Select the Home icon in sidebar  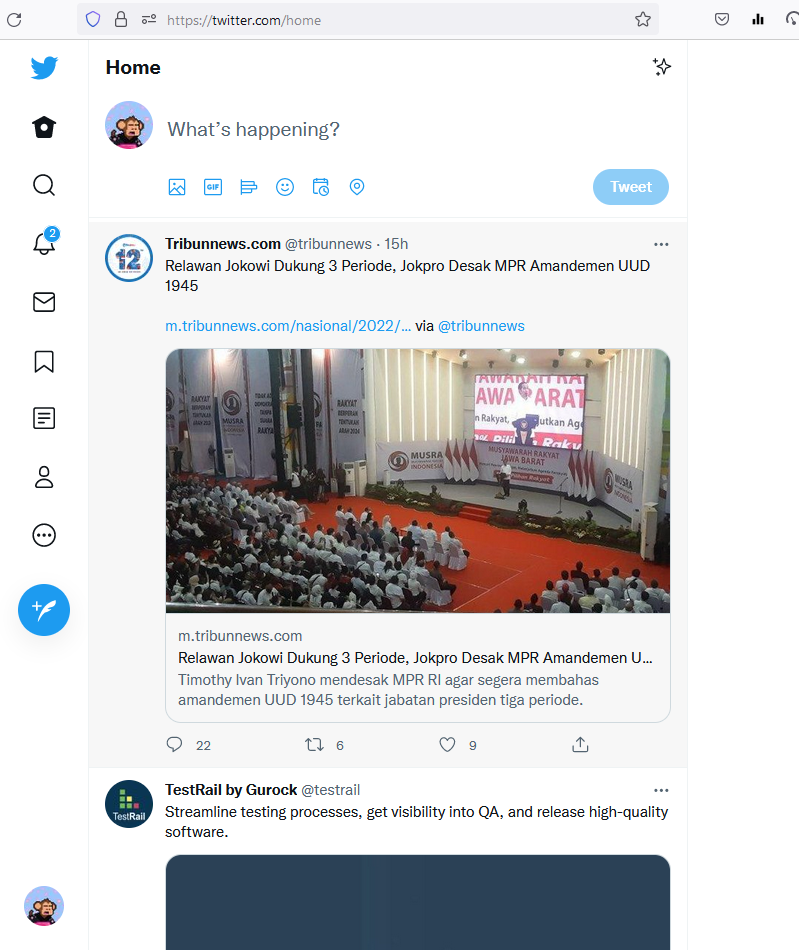[x=44, y=127]
